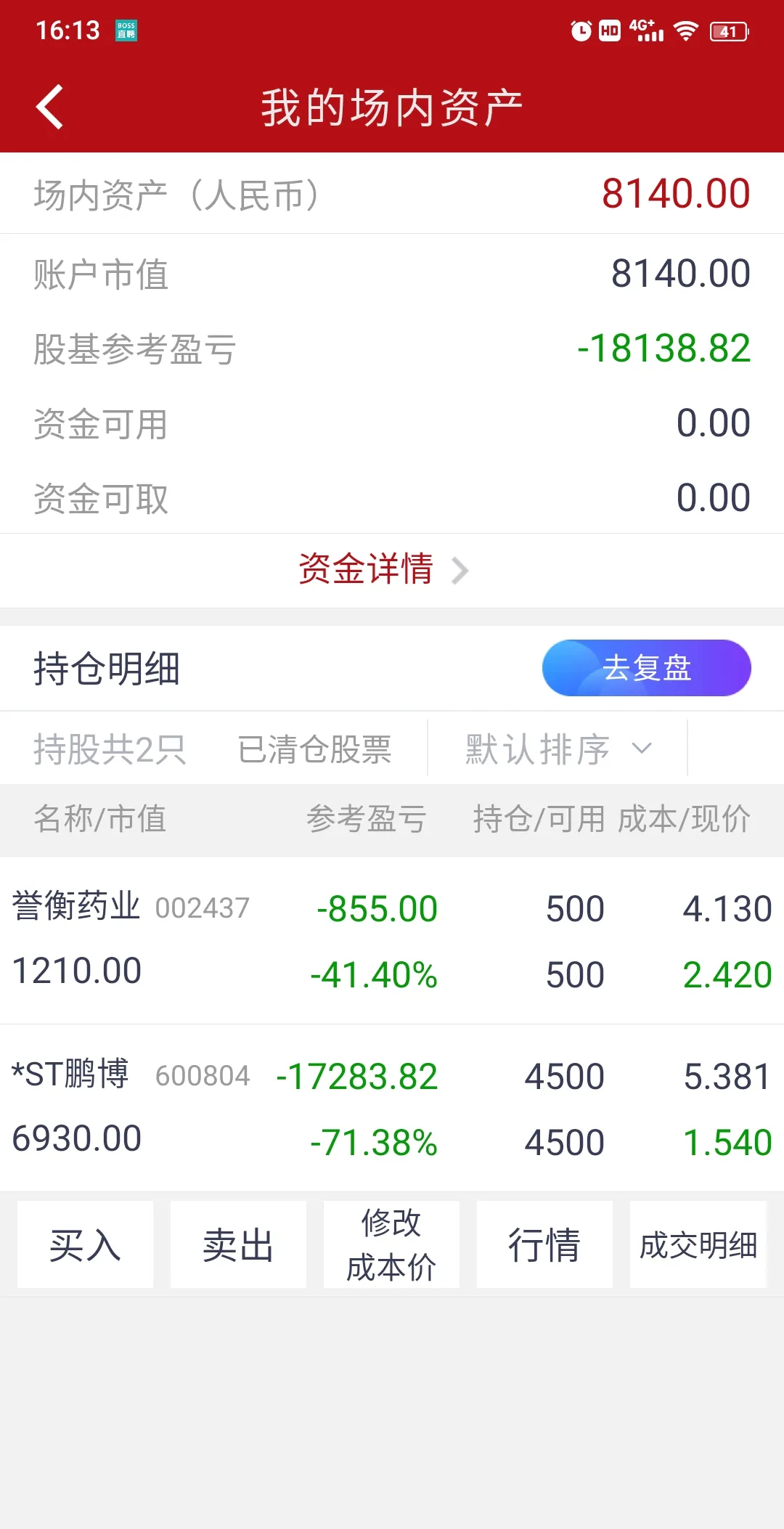Open 行情 to view market quotes
The height and width of the screenshot is (1529, 784).
544,1244
